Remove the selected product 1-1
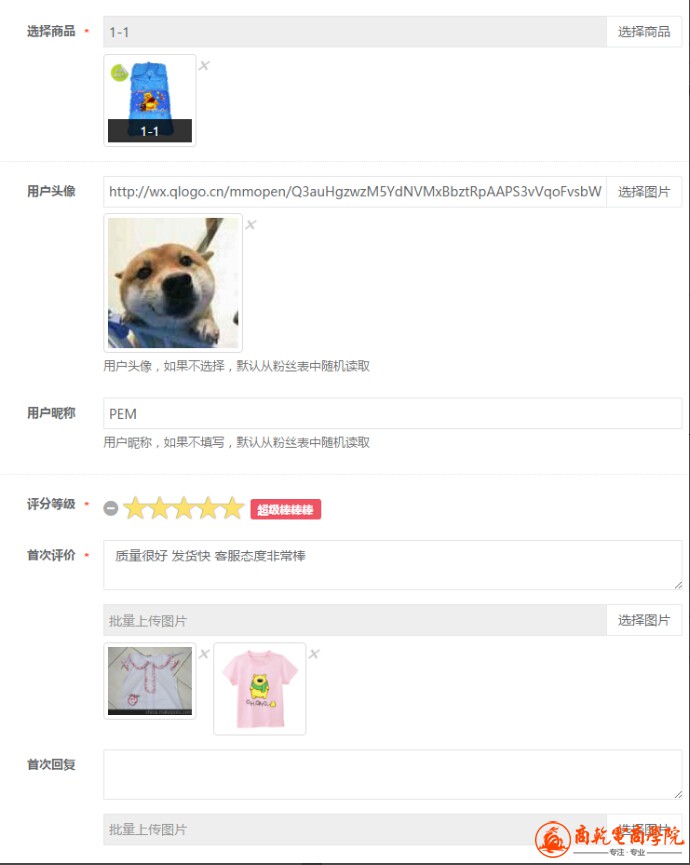 204,66
